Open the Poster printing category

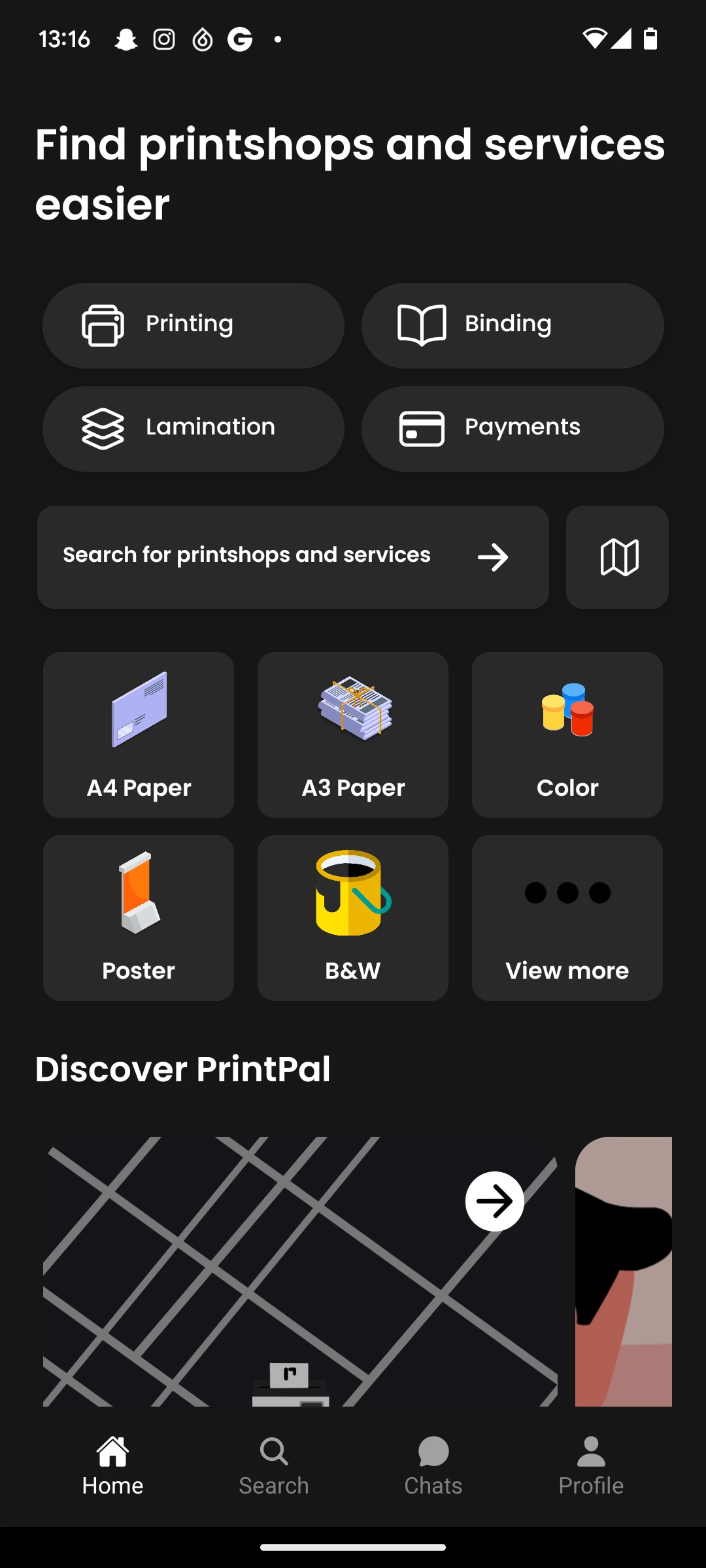point(138,917)
